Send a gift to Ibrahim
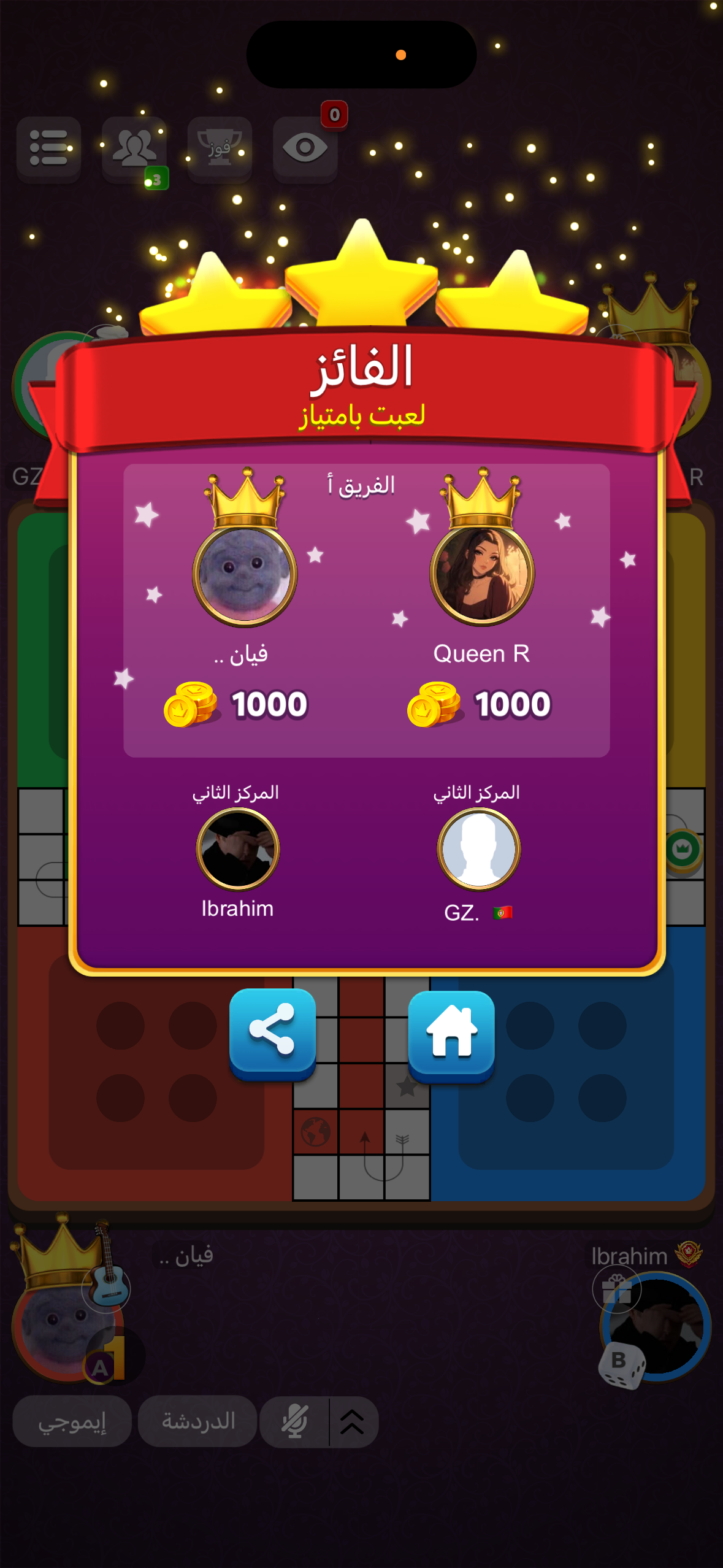The image size is (723, 1568). pos(616,1289)
